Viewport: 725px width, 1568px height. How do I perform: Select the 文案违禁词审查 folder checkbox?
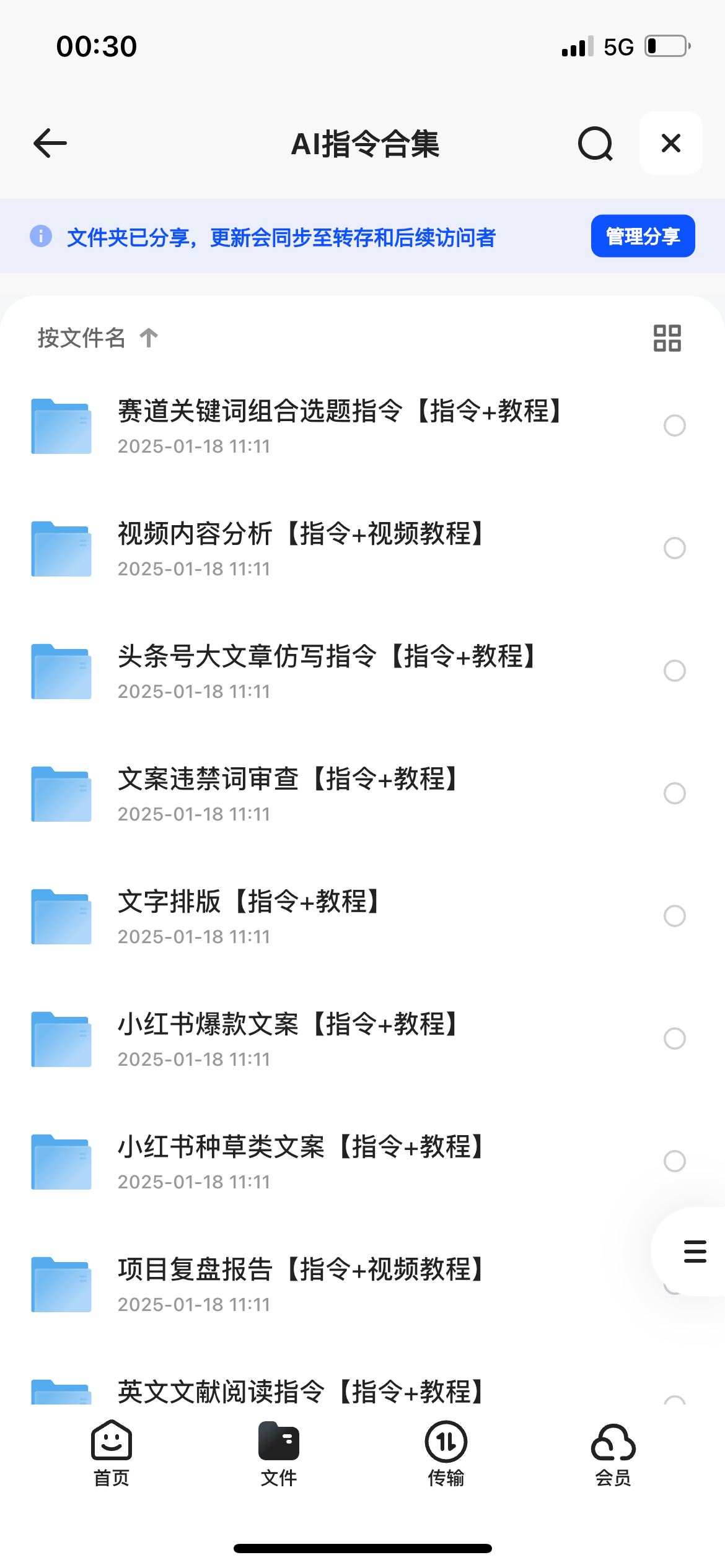(x=674, y=793)
